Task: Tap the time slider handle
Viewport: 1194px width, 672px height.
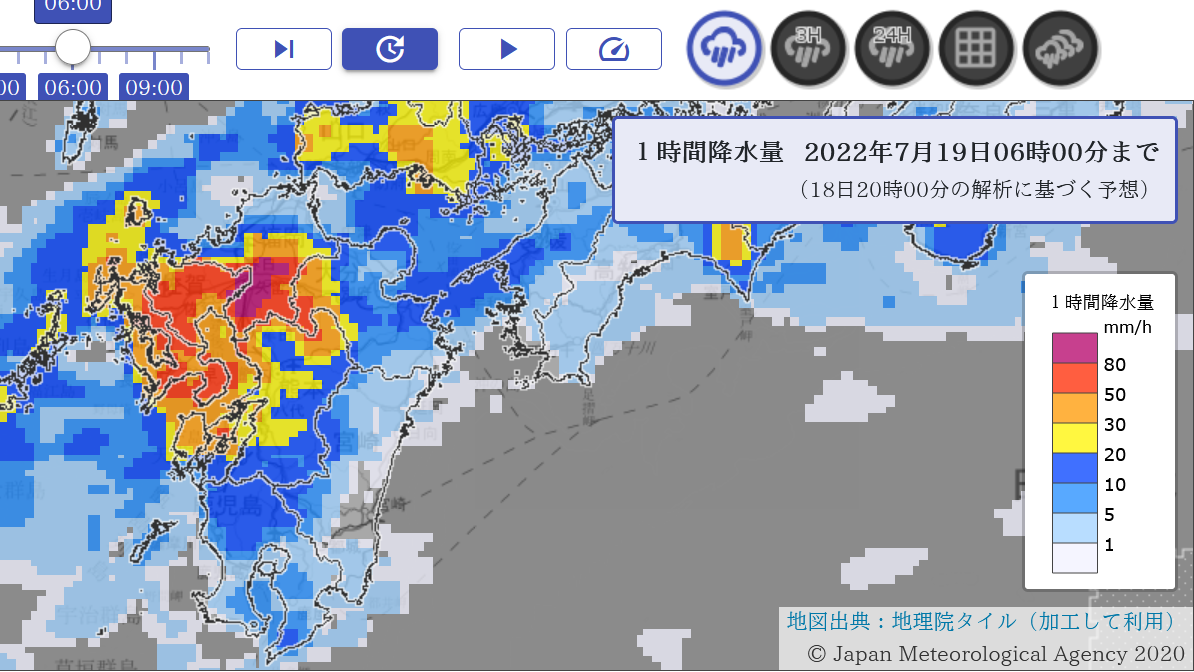Action: pos(73,47)
